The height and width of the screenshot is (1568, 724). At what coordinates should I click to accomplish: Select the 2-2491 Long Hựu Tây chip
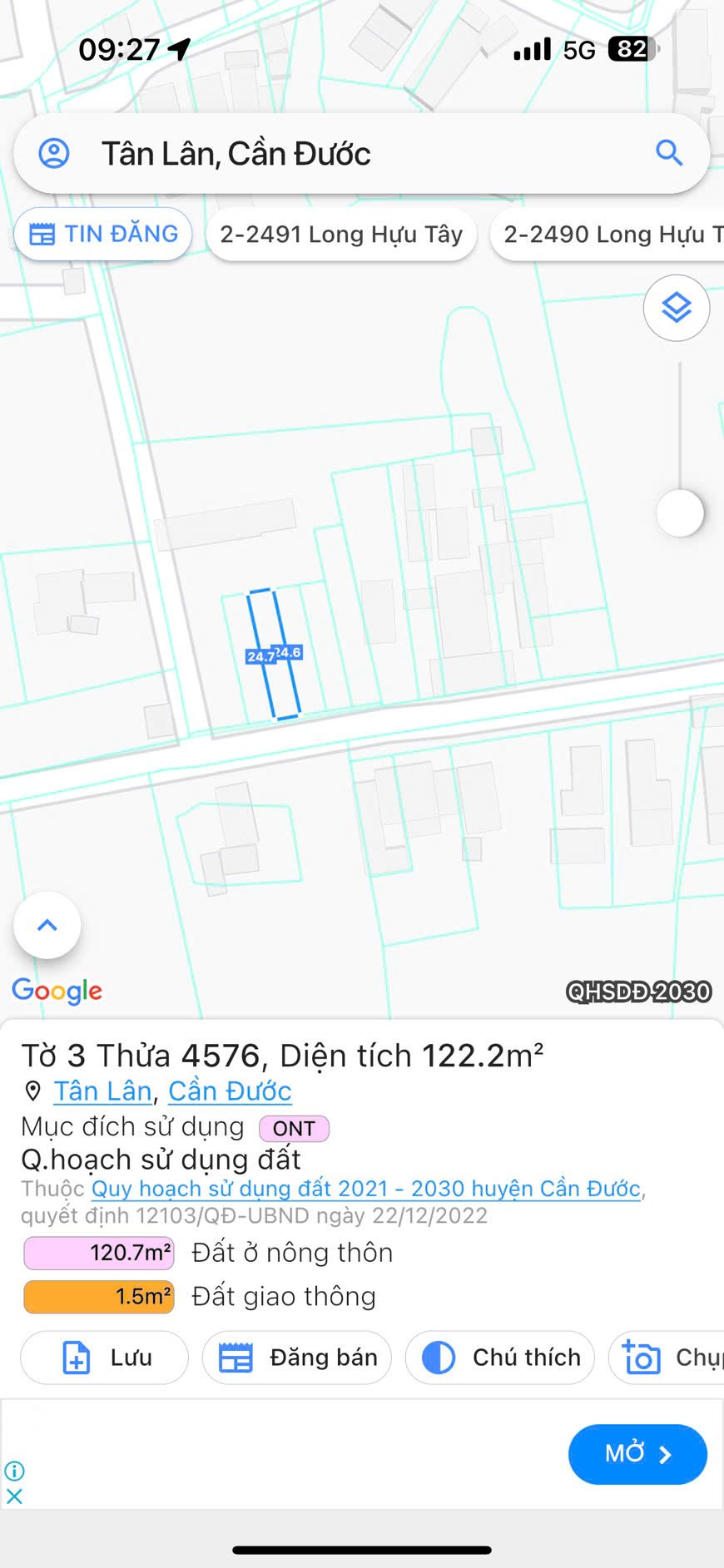[x=341, y=235]
